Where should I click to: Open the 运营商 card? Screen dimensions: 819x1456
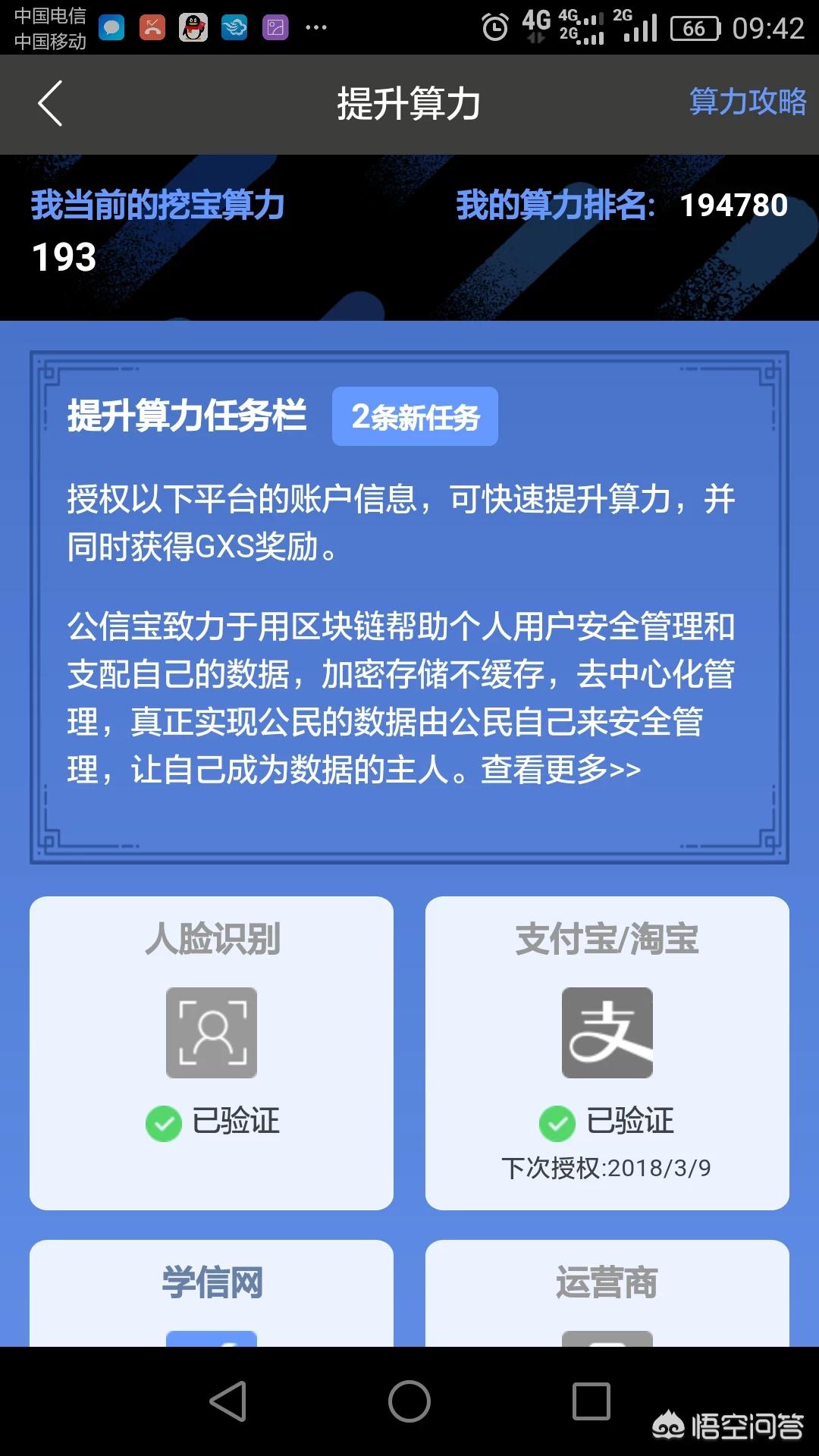607,1294
